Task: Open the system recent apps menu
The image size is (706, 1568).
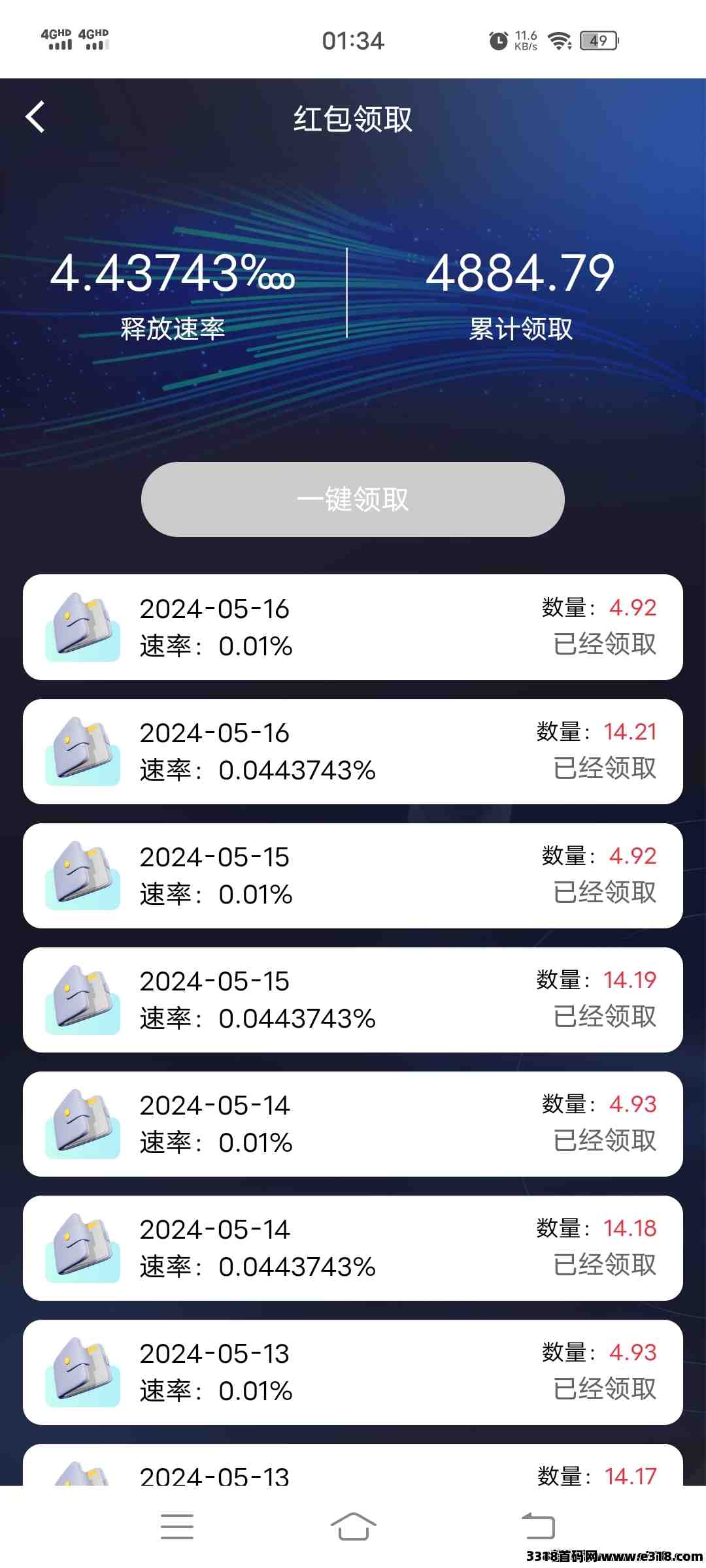Action: click(177, 1527)
